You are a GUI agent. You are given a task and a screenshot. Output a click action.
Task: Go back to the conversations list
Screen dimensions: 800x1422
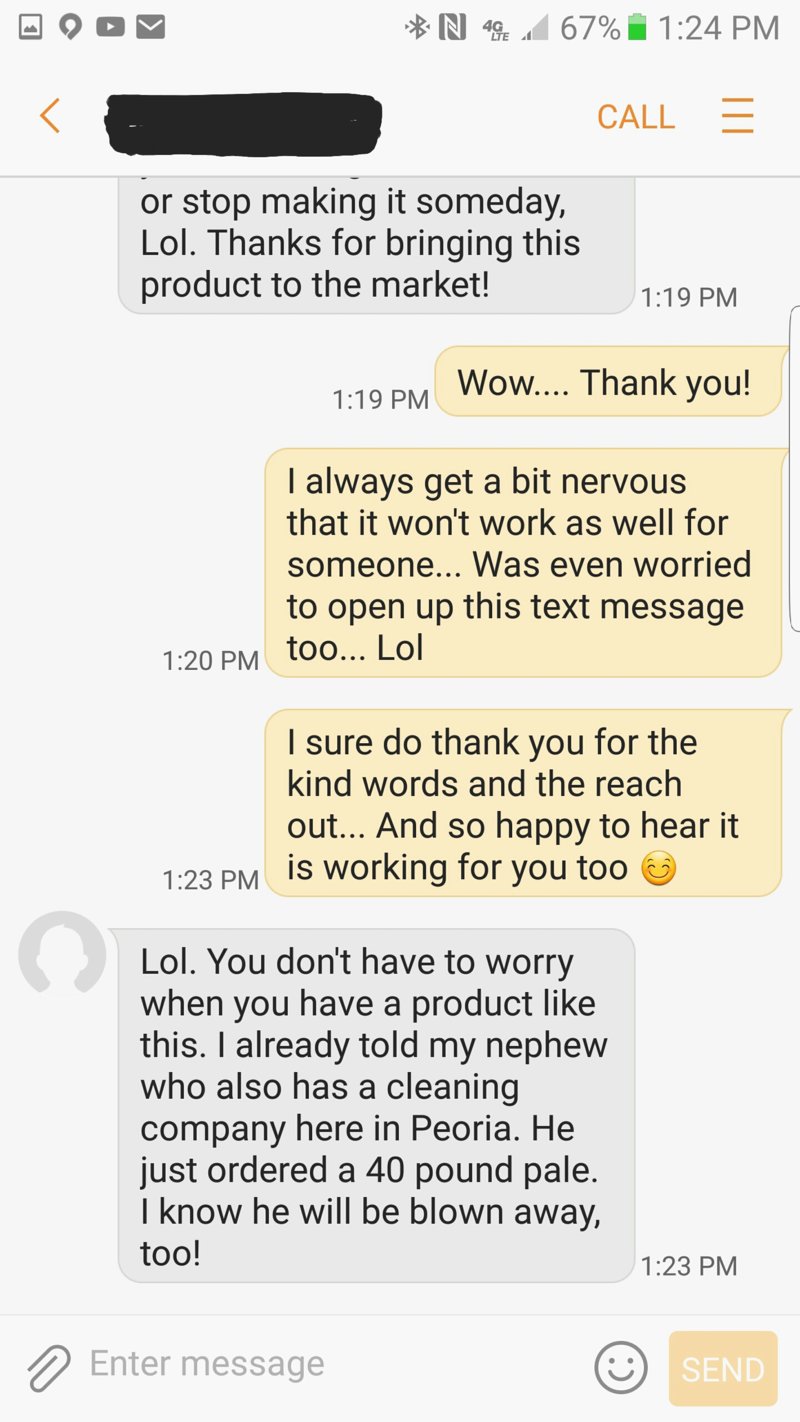(50, 116)
